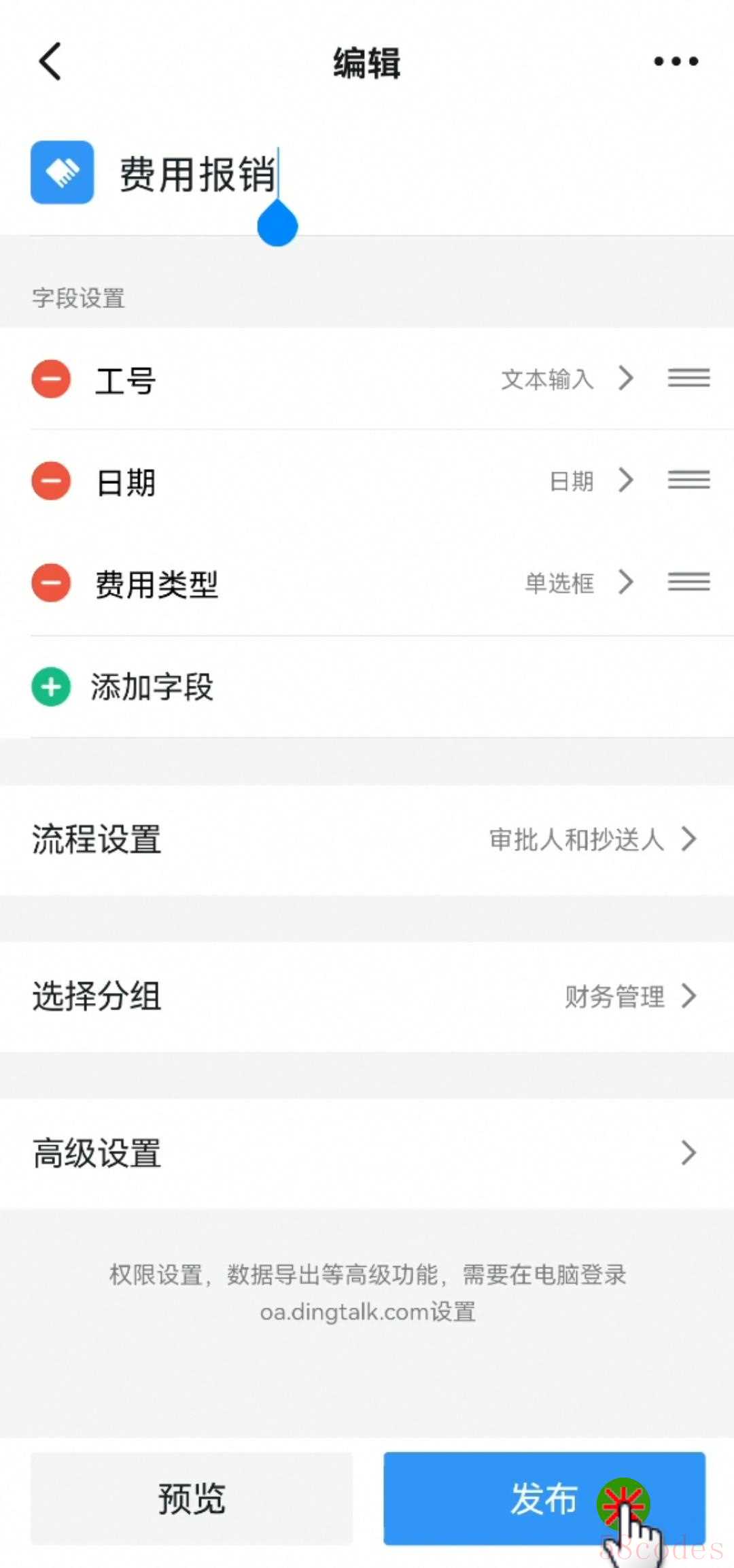Remove the 工号 field

tap(51, 379)
